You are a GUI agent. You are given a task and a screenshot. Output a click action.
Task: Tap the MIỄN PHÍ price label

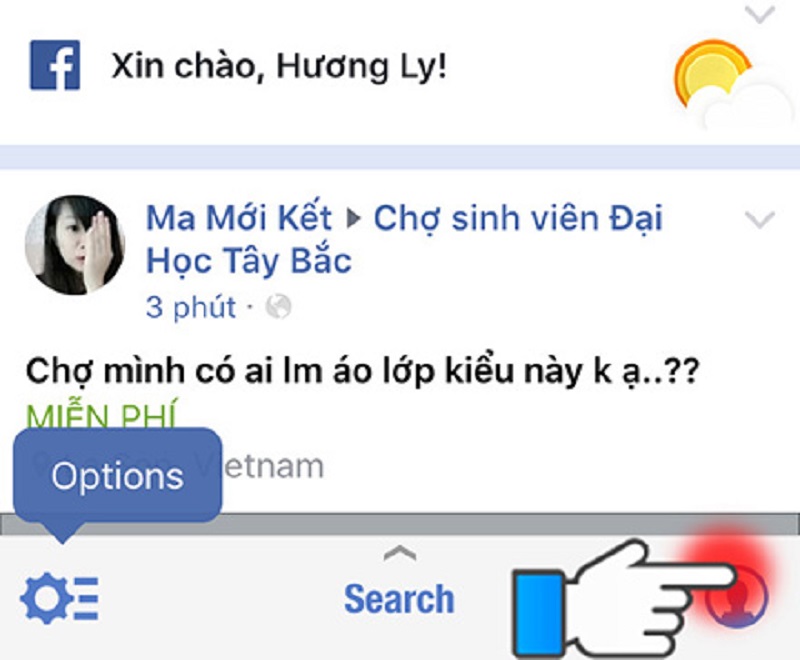tap(100, 415)
